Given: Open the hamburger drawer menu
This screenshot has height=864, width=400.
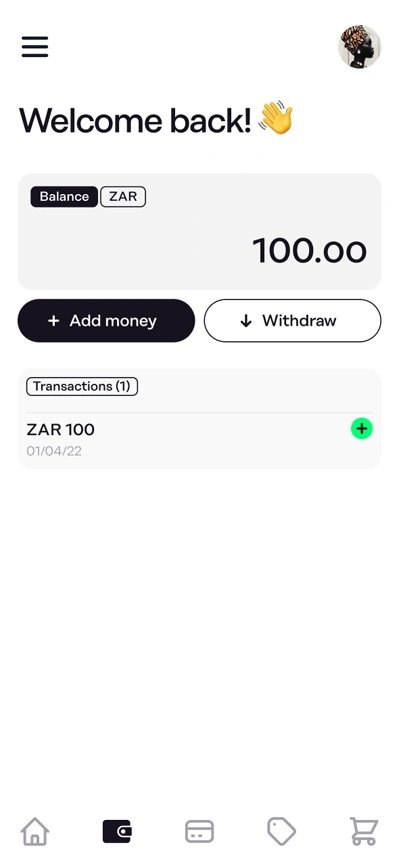Looking at the screenshot, I should tap(35, 47).
